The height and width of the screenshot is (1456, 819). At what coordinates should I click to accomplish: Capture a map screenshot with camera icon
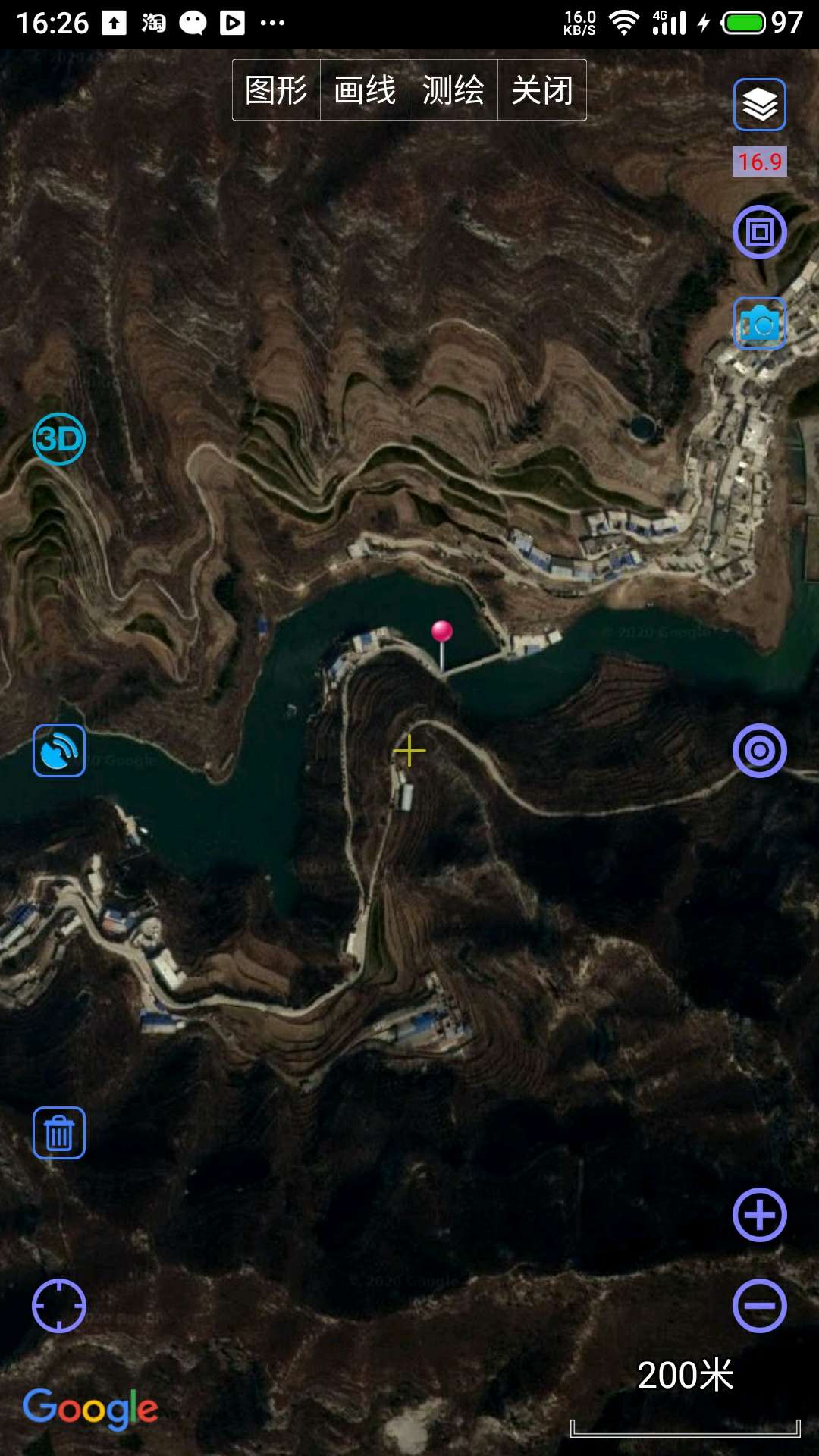click(759, 324)
